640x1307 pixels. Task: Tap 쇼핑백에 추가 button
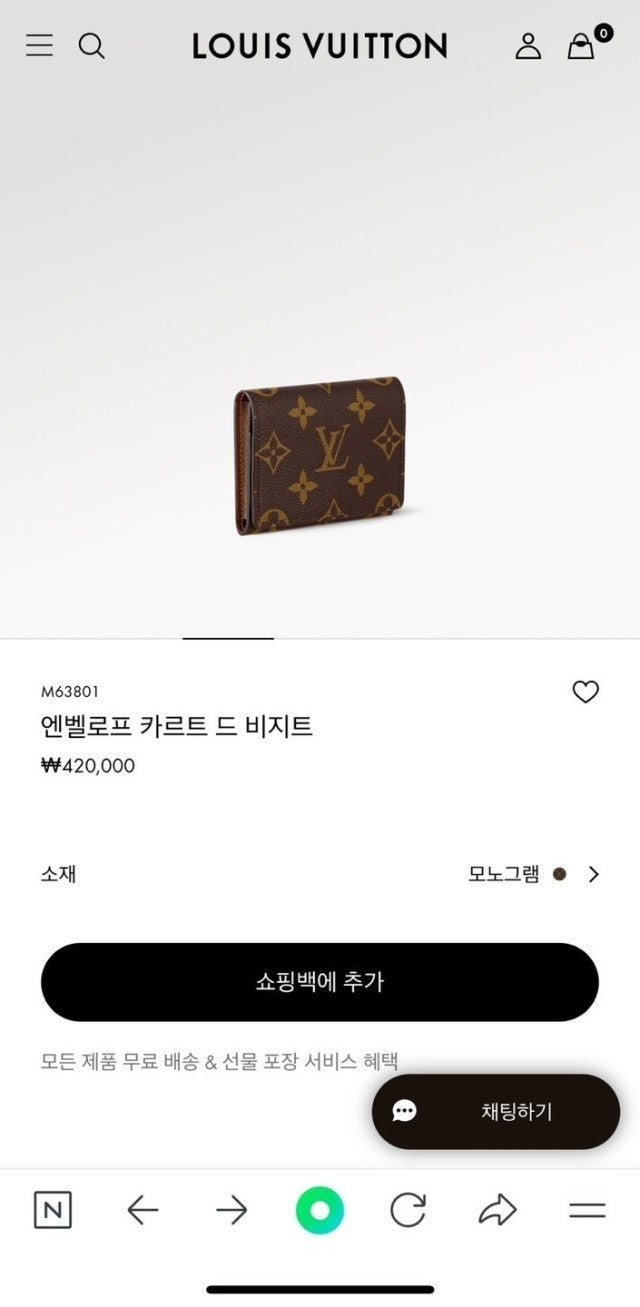tap(320, 982)
